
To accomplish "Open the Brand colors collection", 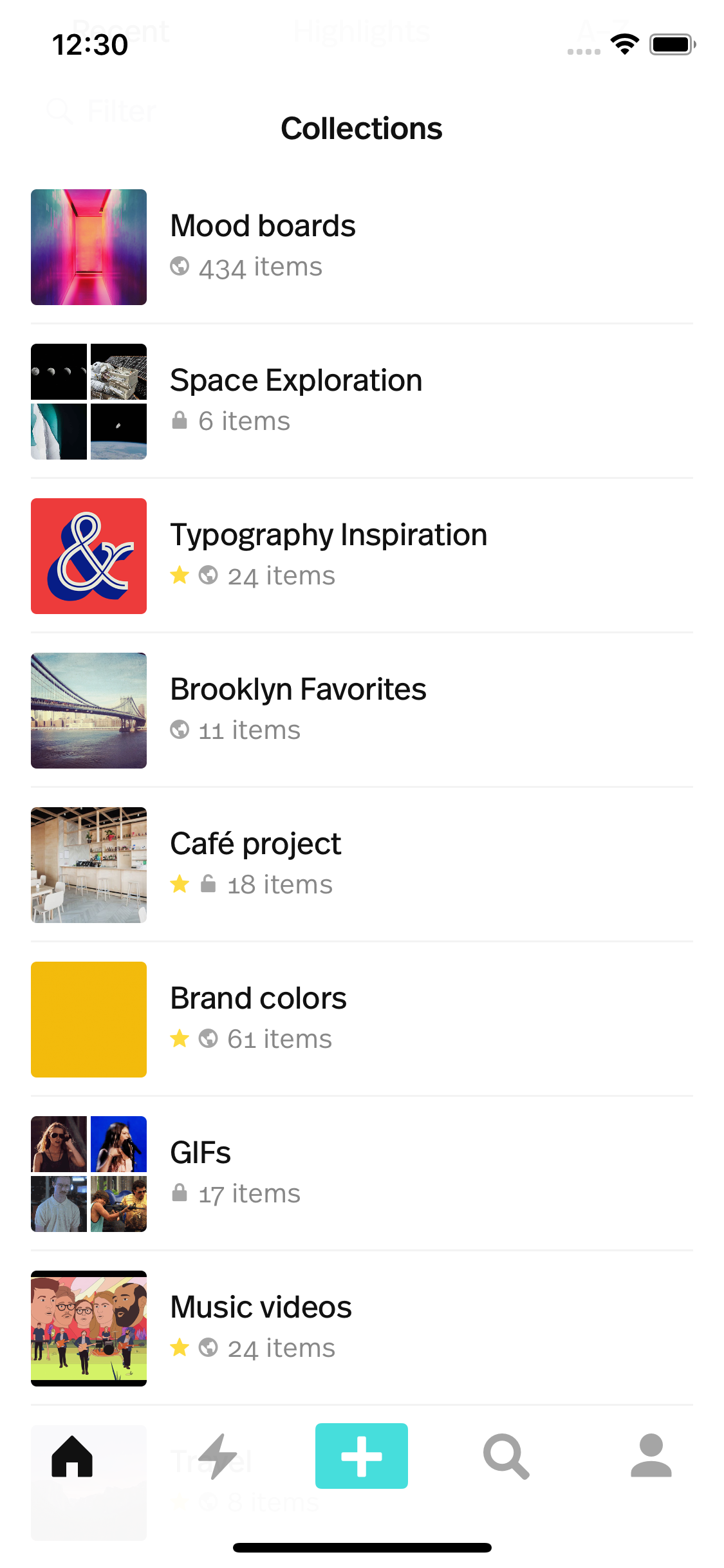I will click(x=362, y=1020).
